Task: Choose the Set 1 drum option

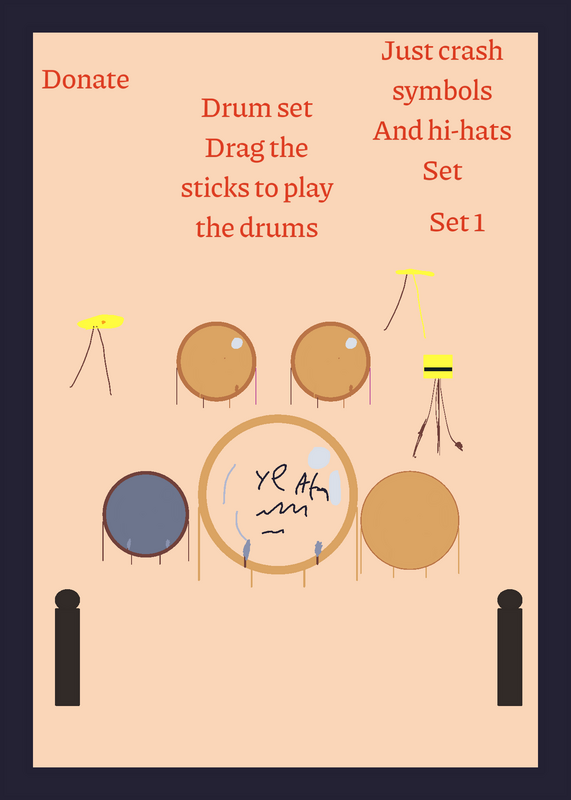Action: point(457,222)
